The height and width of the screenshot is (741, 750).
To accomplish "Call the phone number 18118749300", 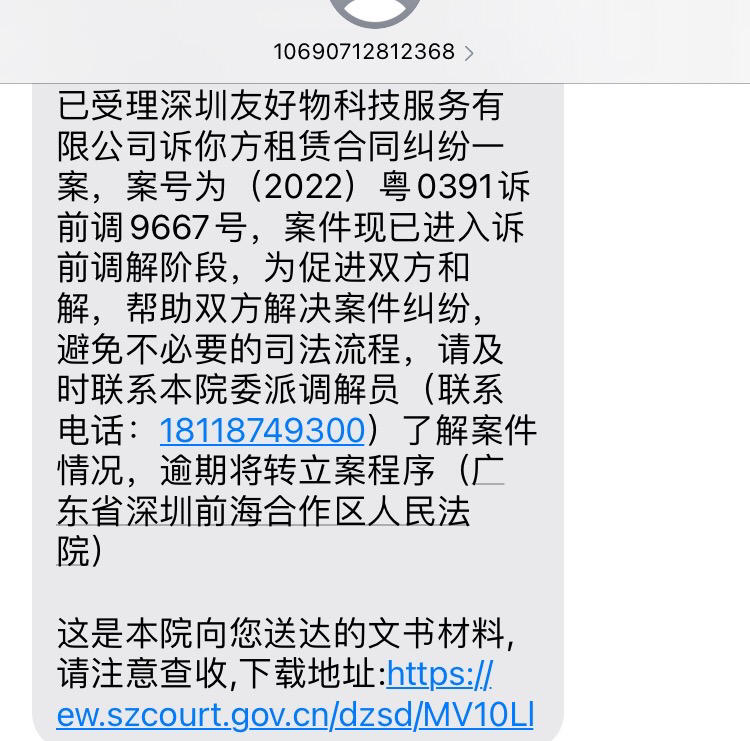I will (261, 430).
